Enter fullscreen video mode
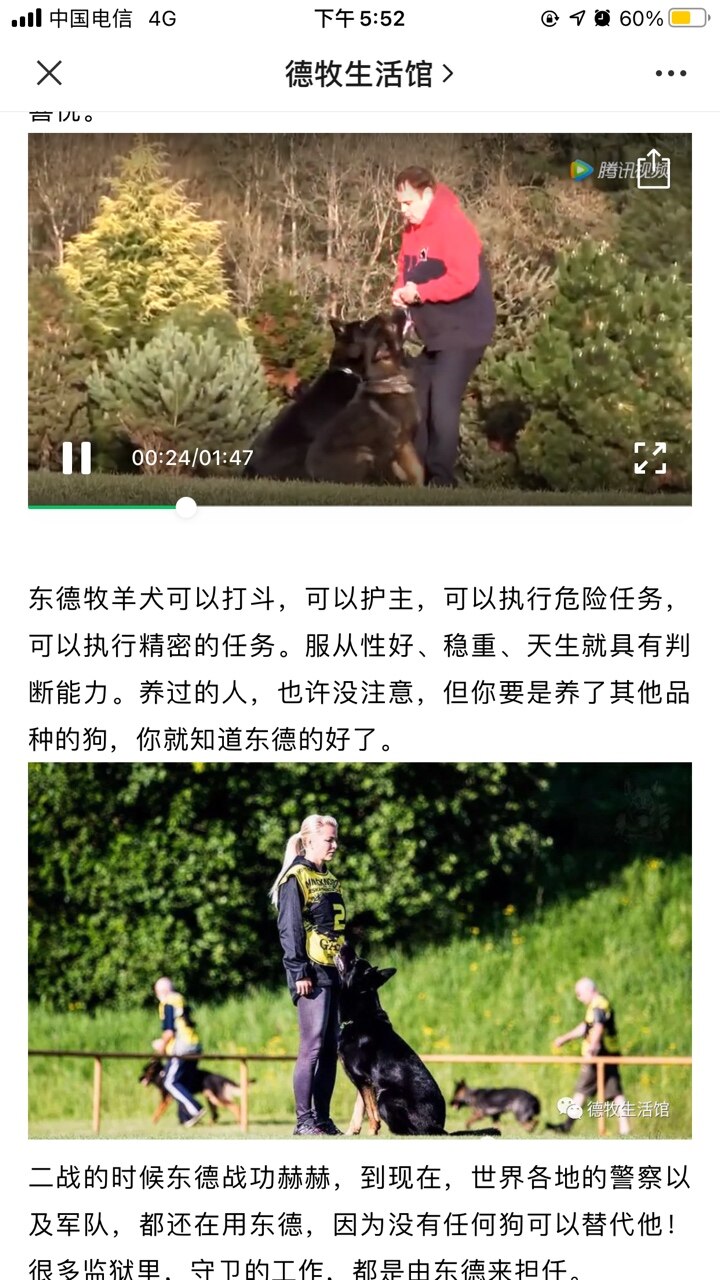The image size is (720, 1280). [x=650, y=458]
